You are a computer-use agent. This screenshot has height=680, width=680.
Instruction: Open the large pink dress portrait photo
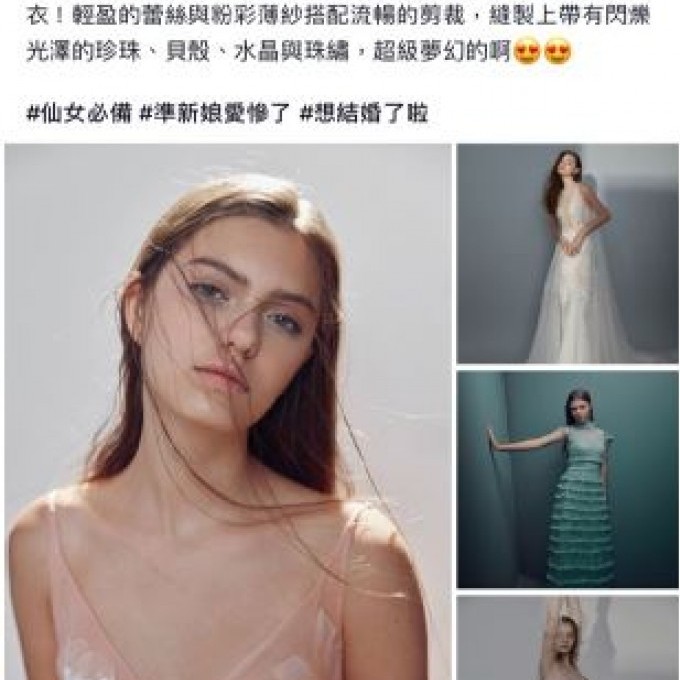[228, 410]
